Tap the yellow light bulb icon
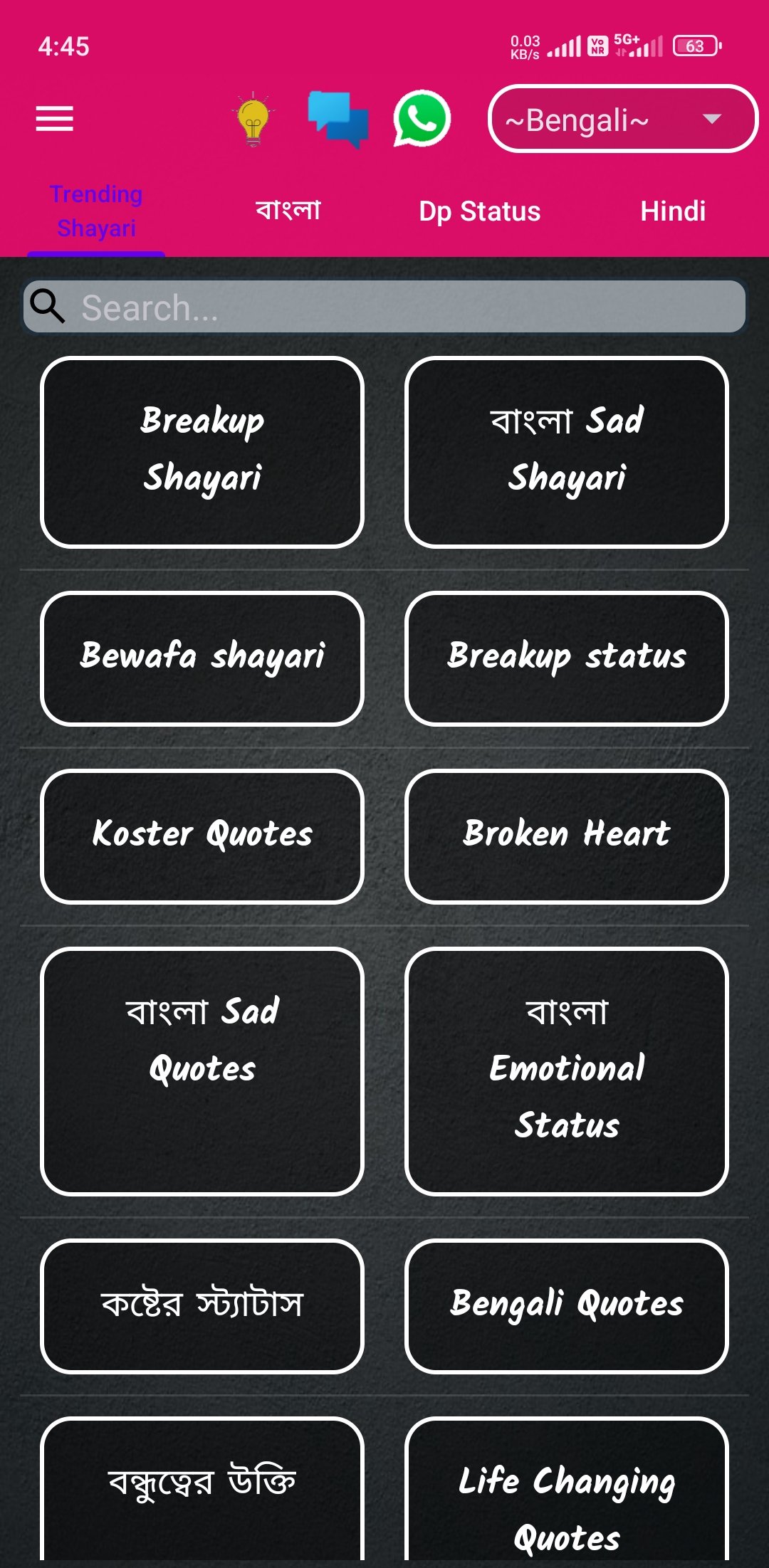The height and width of the screenshot is (1568, 769). 253,120
